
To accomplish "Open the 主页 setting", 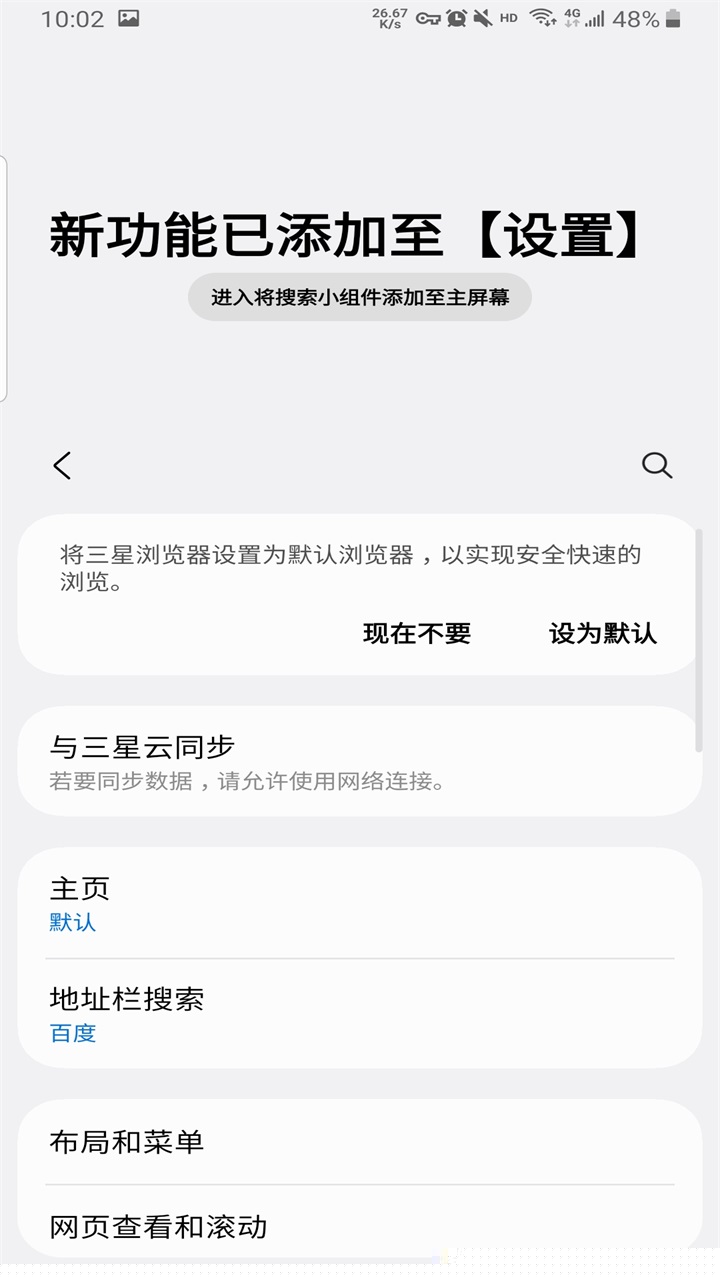I will click(360, 903).
